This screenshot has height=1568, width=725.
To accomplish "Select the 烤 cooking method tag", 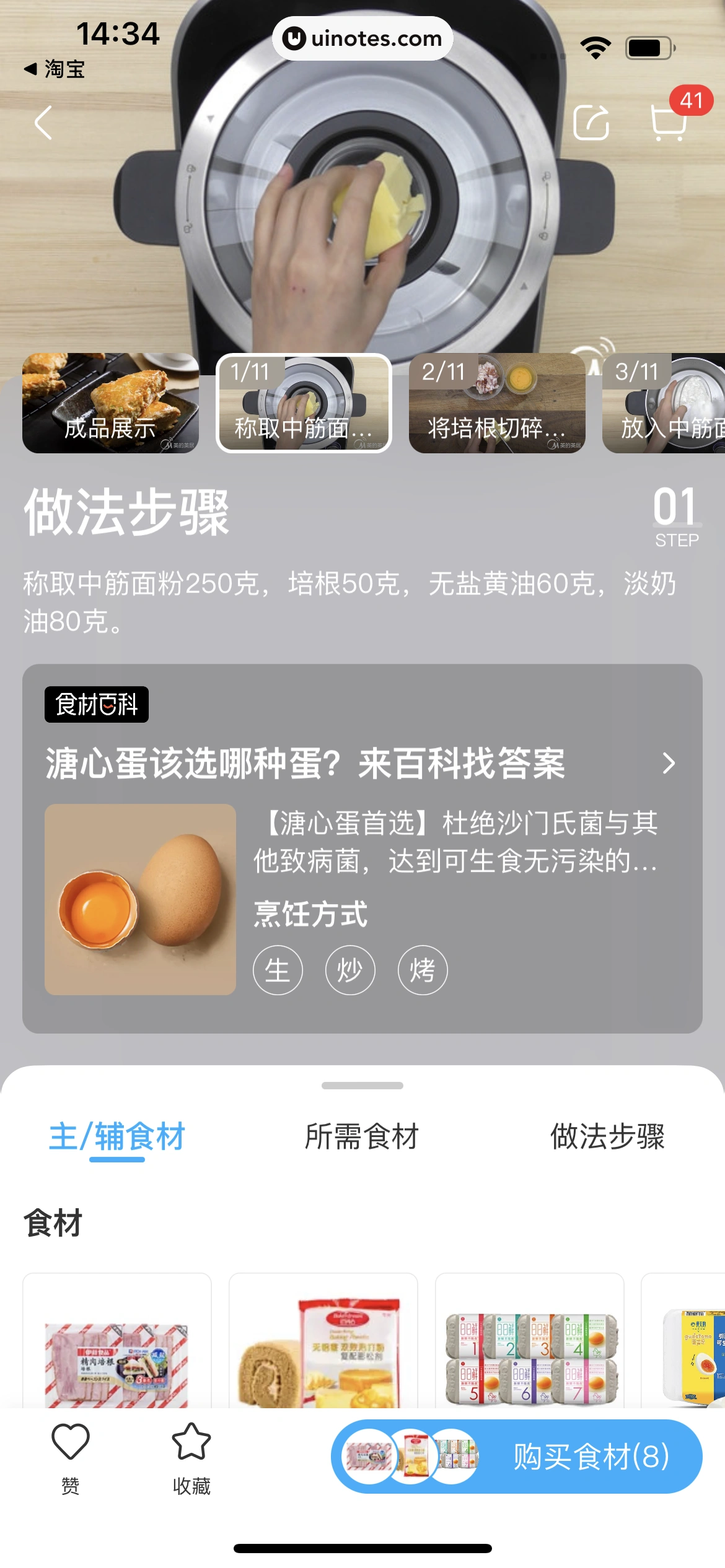I will (x=423, y=970).
